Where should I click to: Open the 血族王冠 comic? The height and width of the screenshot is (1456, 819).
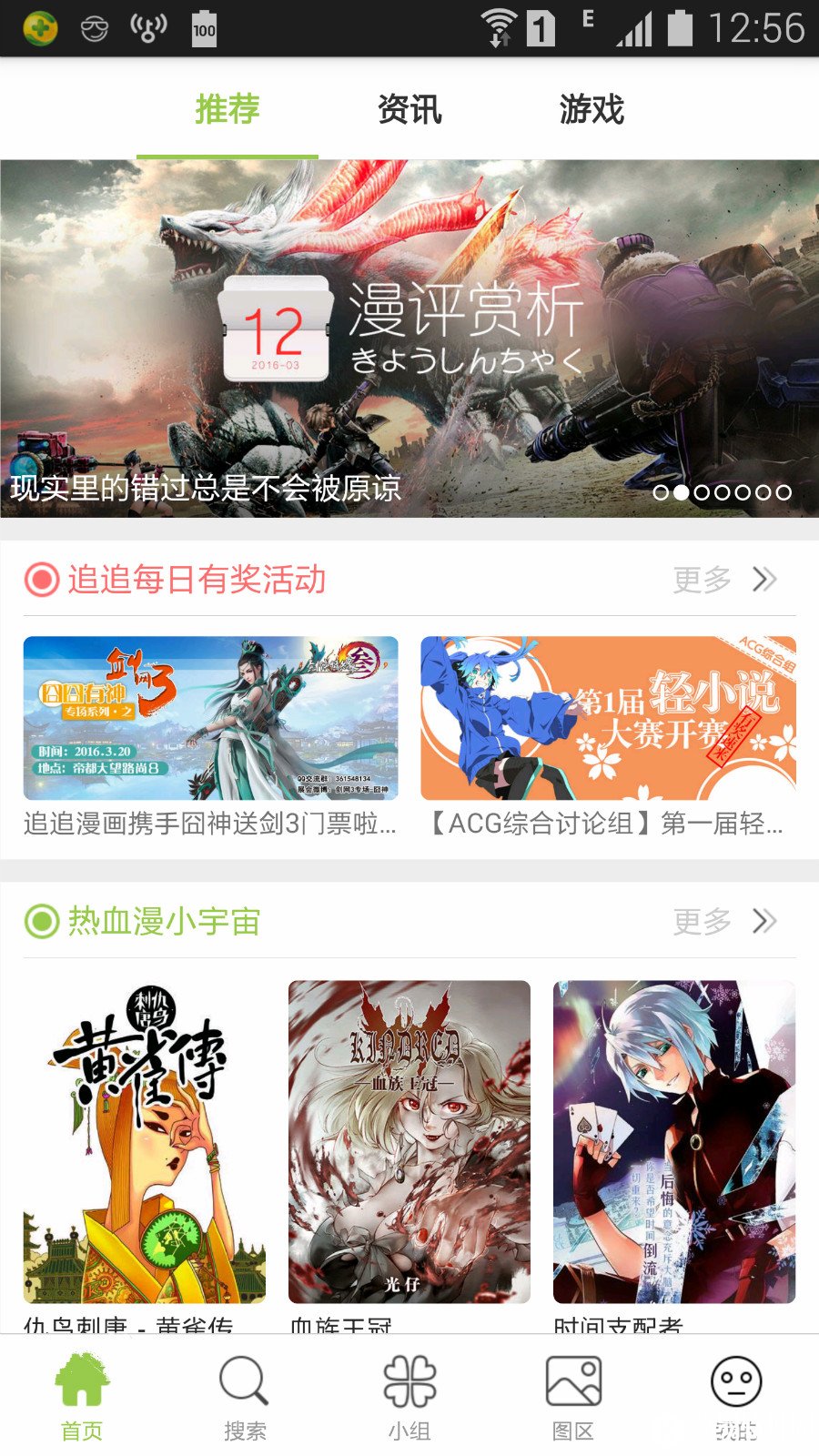pos(409,1141)
